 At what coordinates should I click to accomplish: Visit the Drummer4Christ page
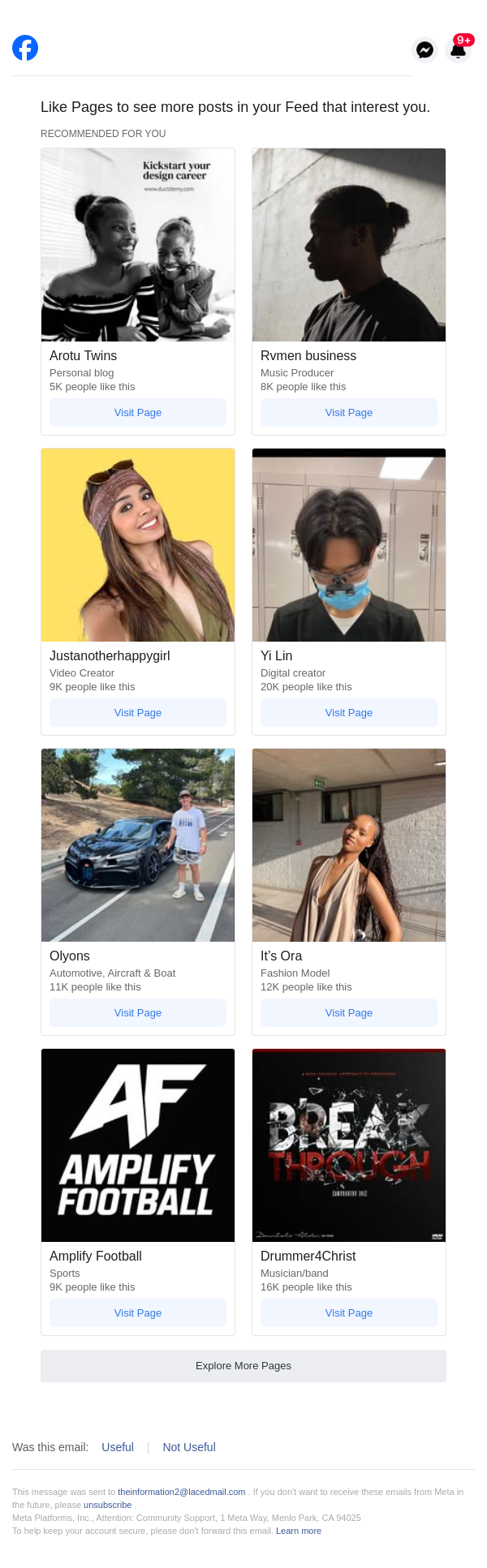[349, 1312]
